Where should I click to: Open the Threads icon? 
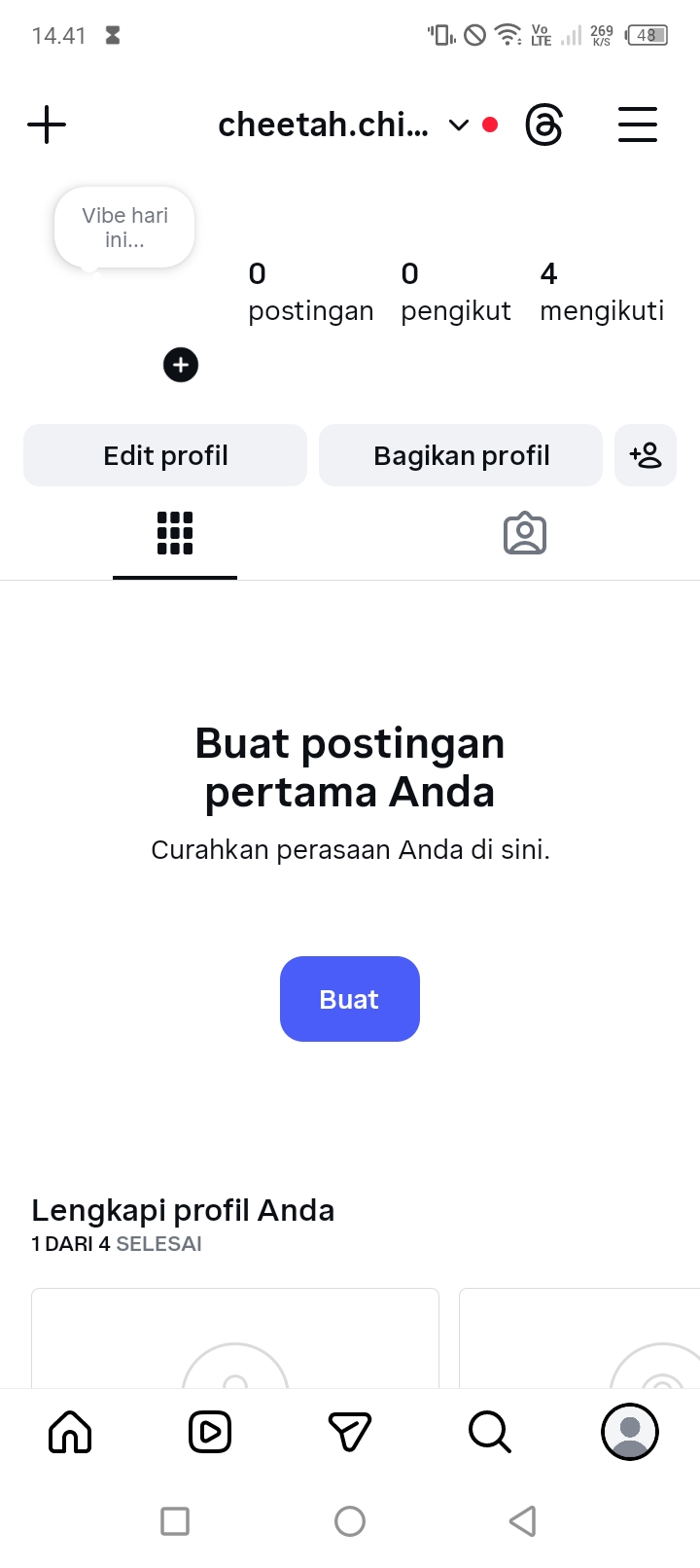point(543,125)
